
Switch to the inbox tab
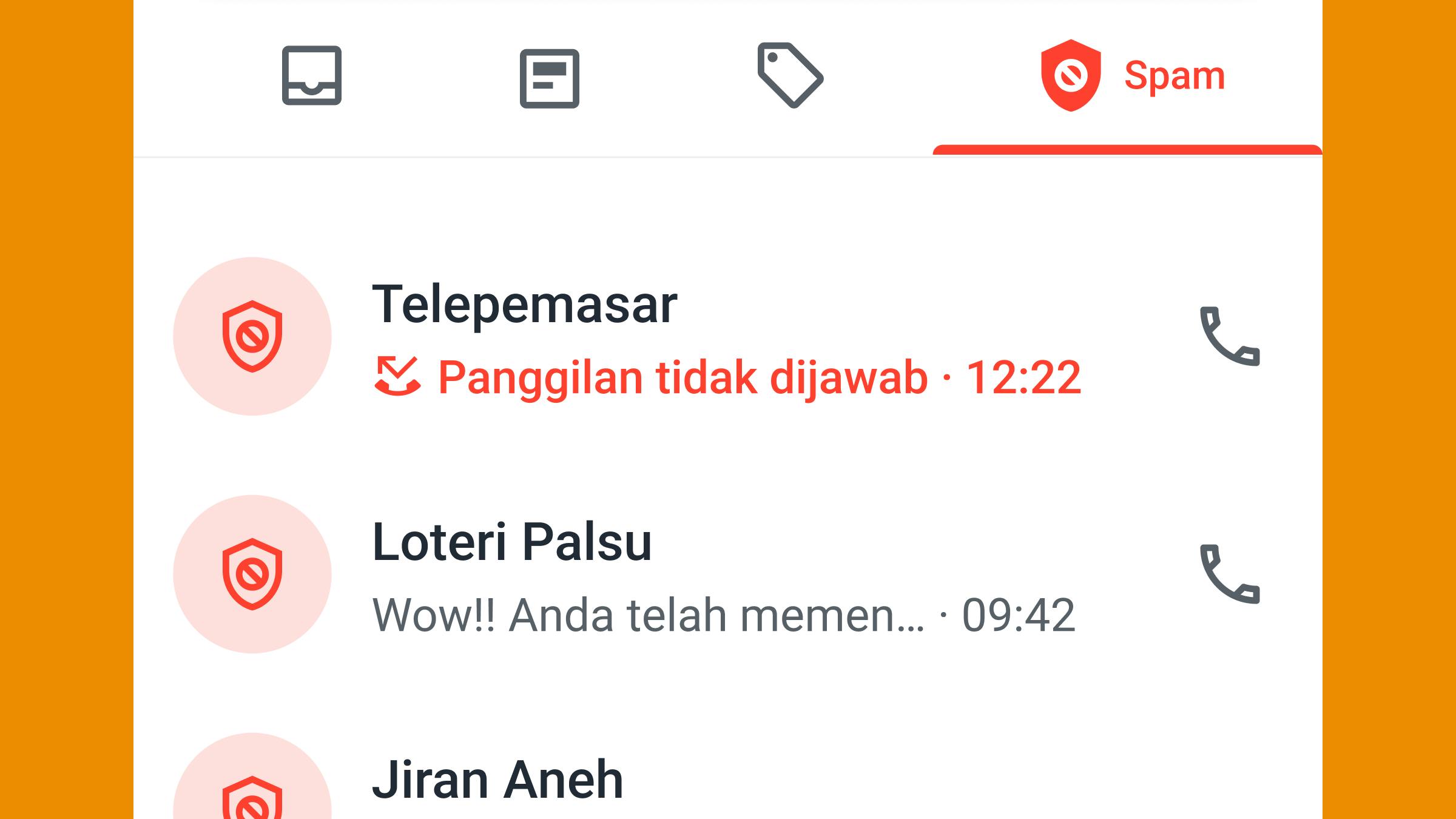(312, 76)
